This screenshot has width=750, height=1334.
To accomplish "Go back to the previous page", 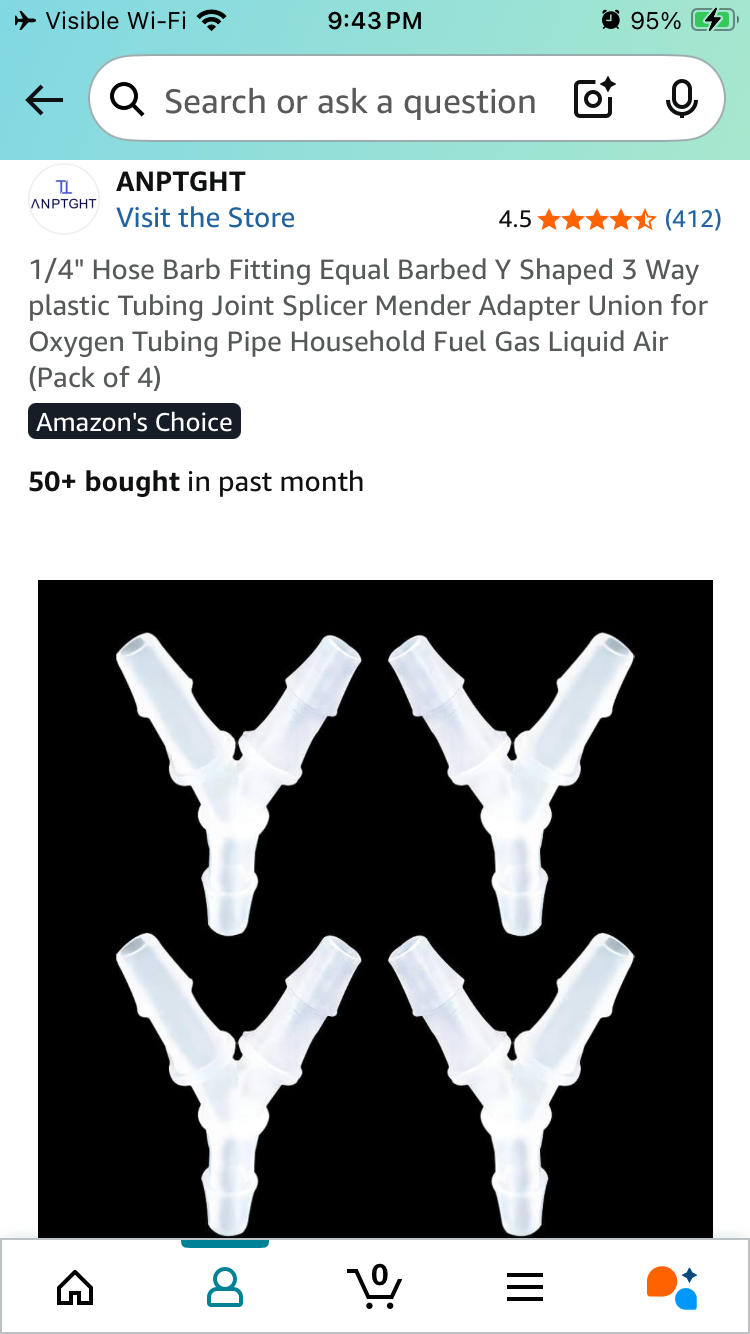I will click(45, 99).
